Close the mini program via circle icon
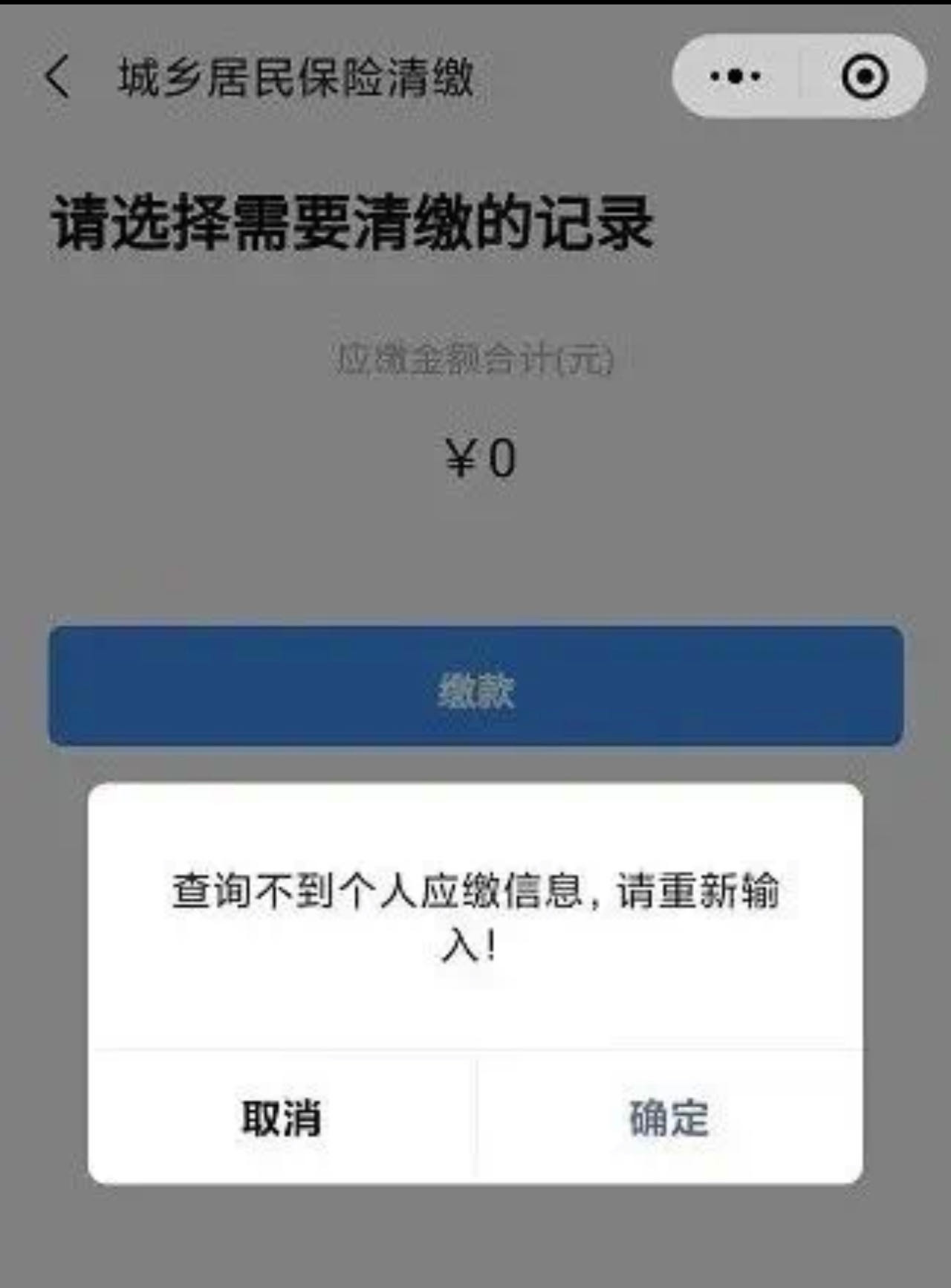This screenshot has height=1288, width=951. tap(864, 76)
